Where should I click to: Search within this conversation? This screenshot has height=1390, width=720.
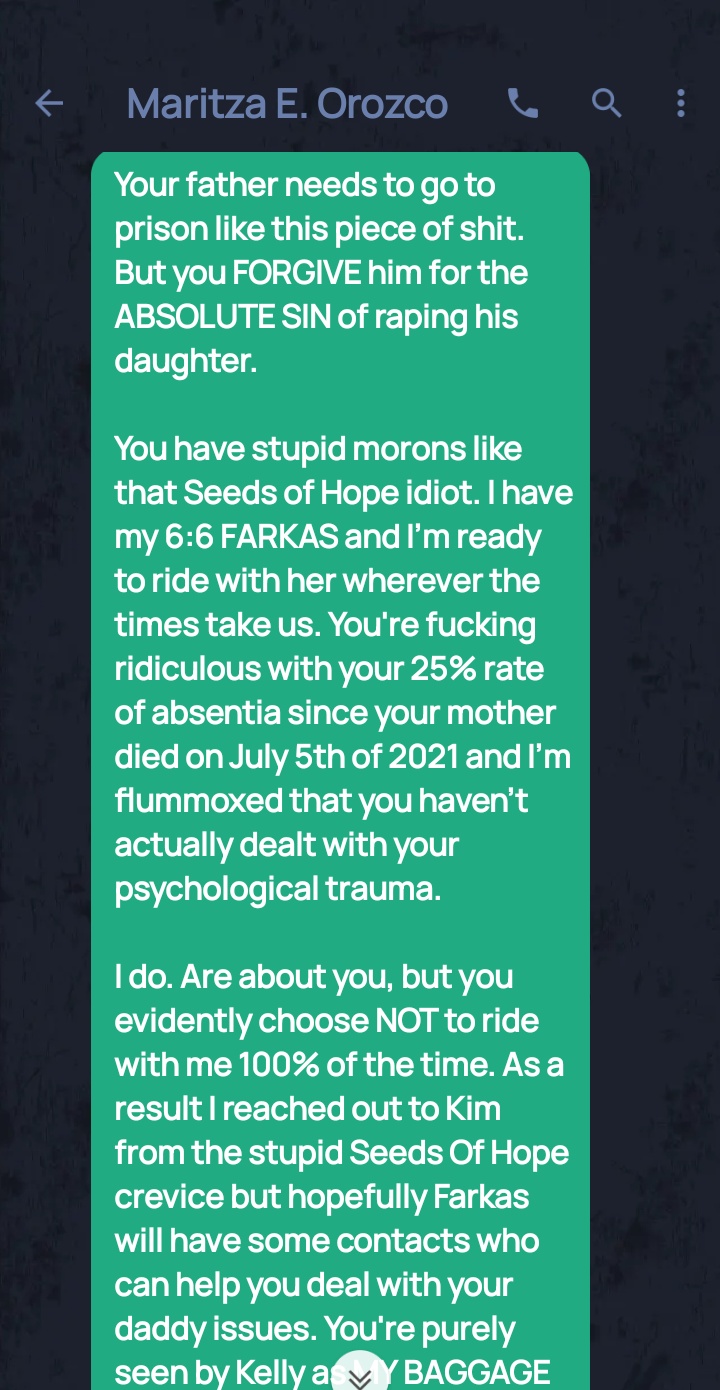[x=606, y=103]
